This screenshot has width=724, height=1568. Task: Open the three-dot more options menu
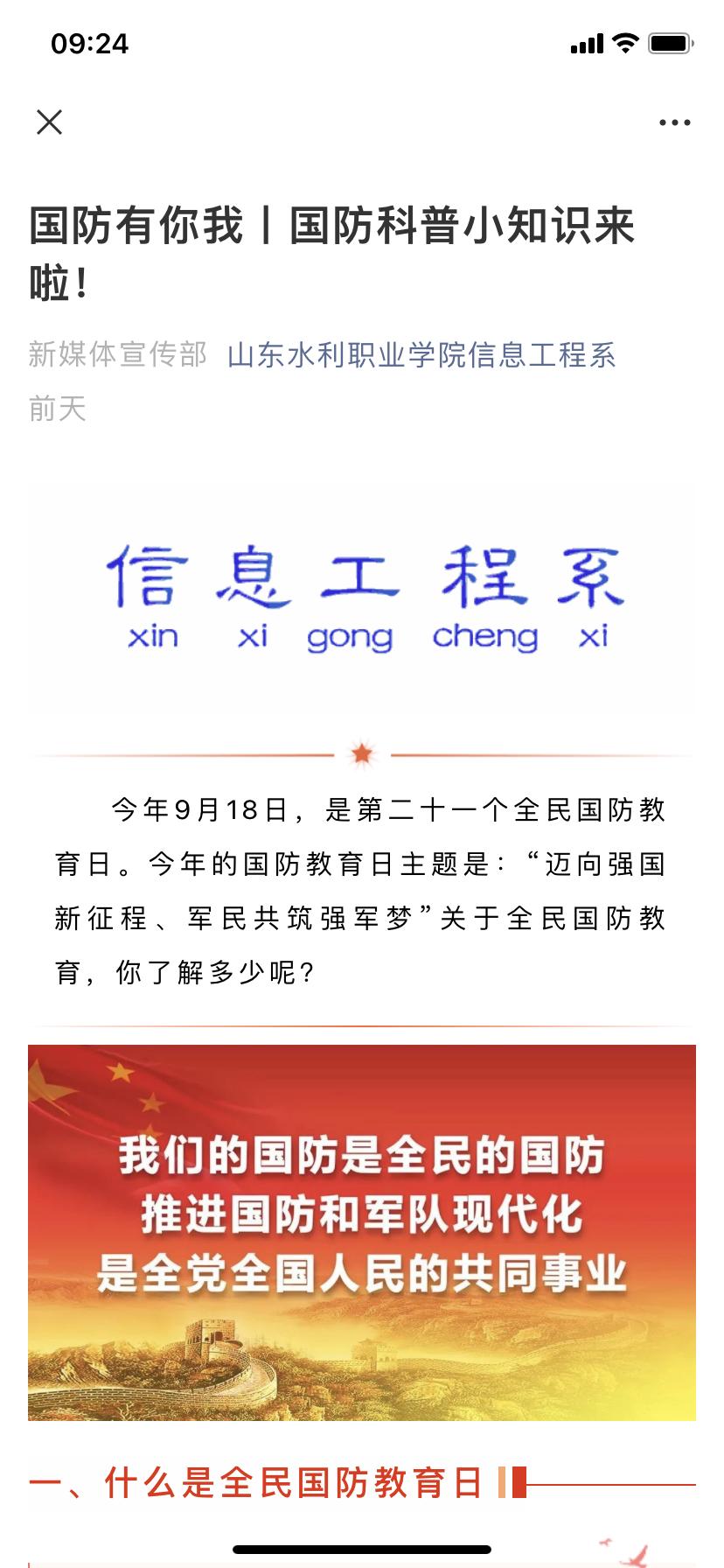click(x=674, y=122)
